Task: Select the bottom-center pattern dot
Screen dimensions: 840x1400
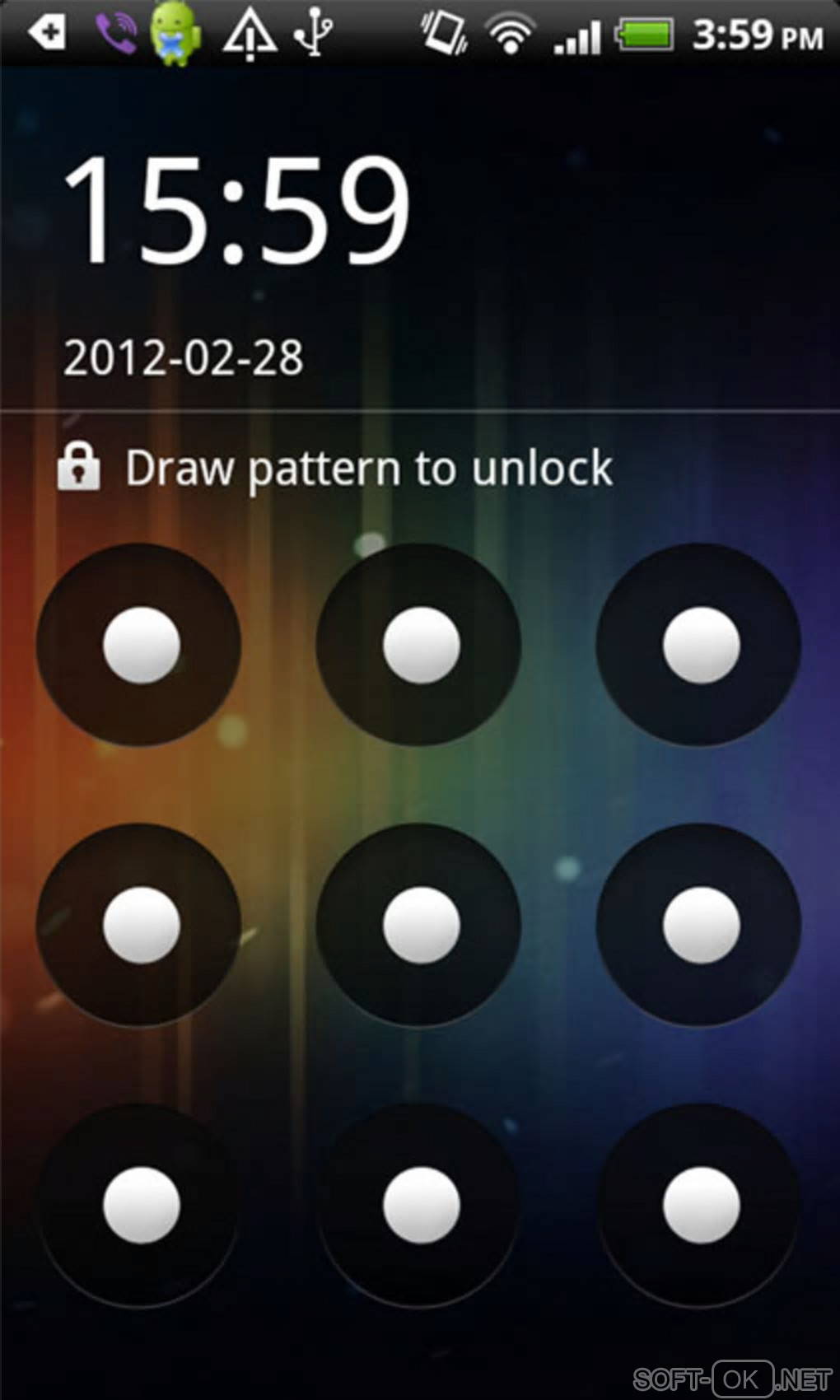Action: [421, 1205]
